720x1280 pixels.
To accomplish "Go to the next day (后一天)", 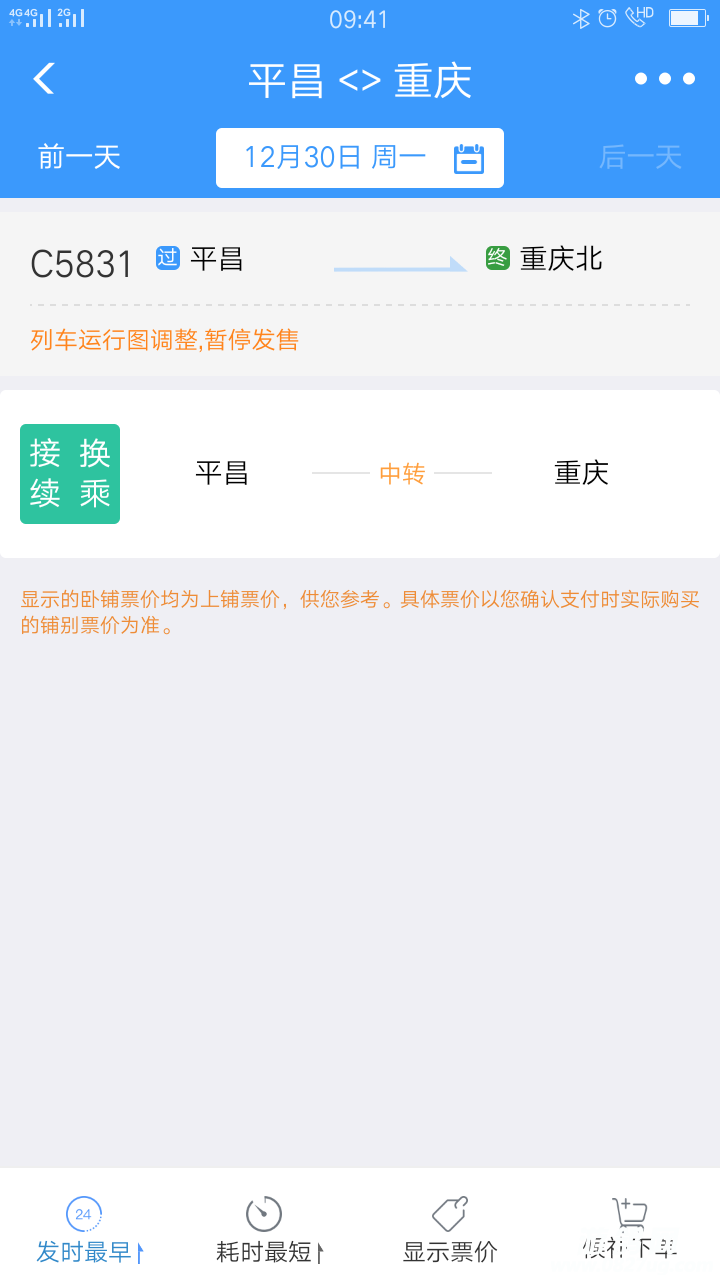I will (640, 157).
